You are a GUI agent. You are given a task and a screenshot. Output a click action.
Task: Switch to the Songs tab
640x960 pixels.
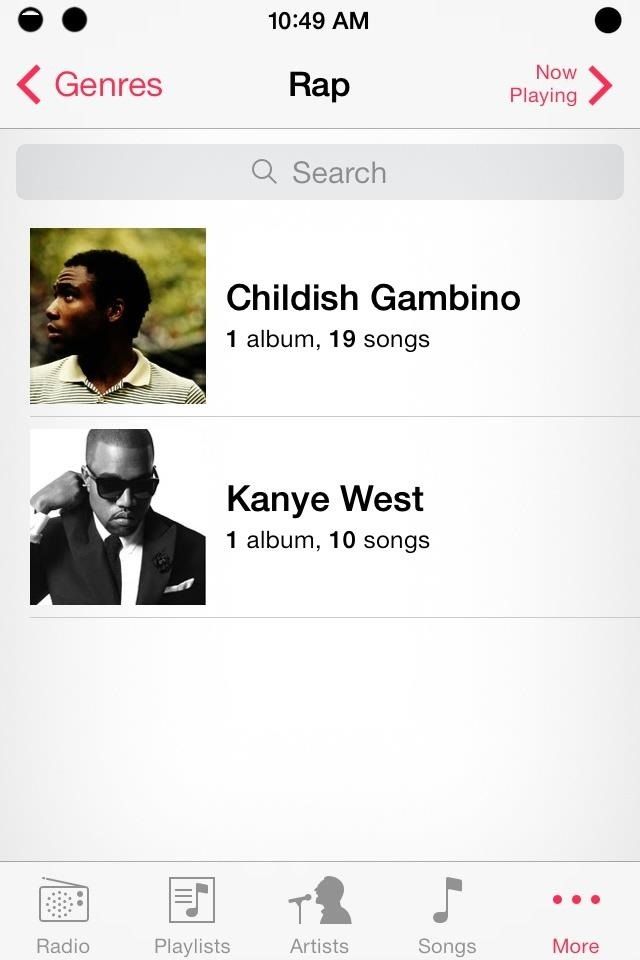click(447, 914)
